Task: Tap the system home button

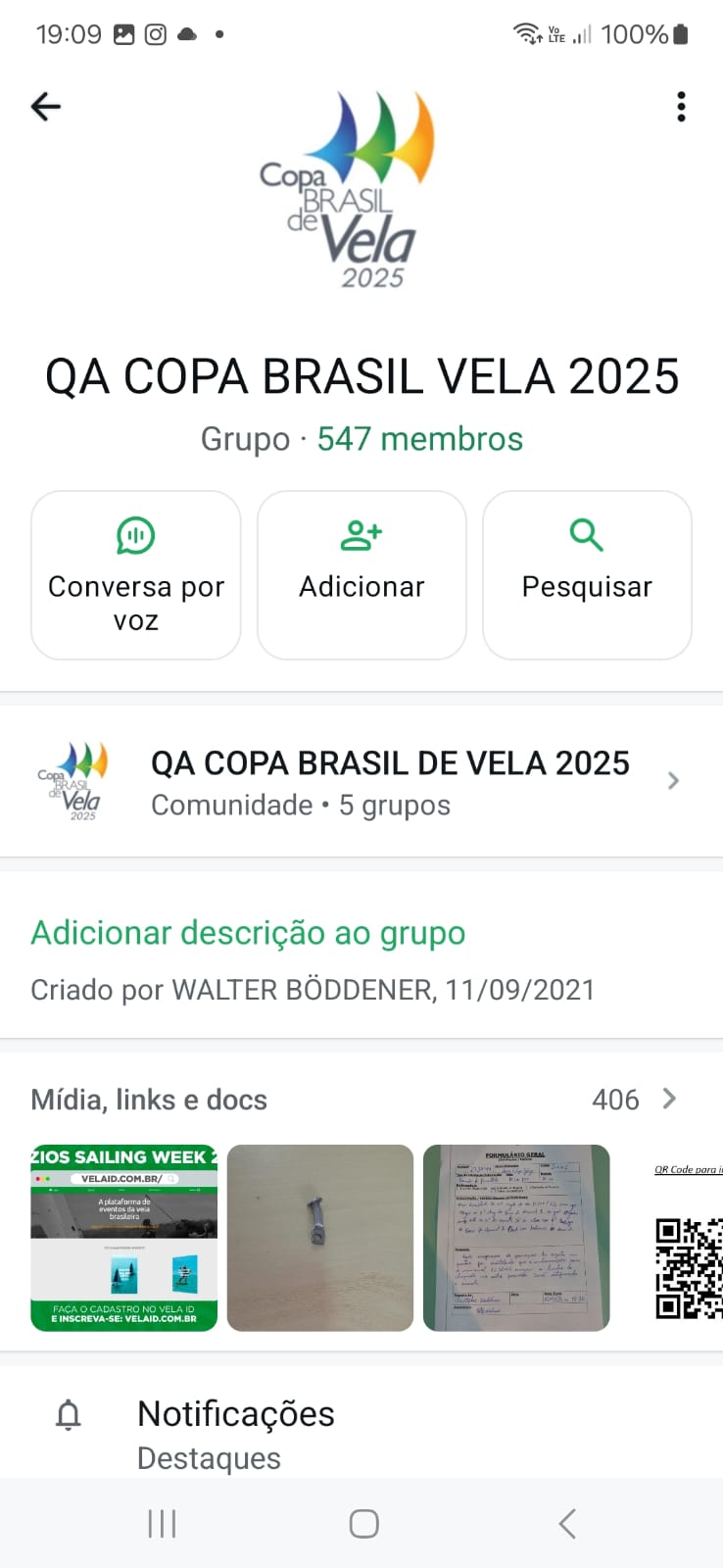Action: 363,1524
